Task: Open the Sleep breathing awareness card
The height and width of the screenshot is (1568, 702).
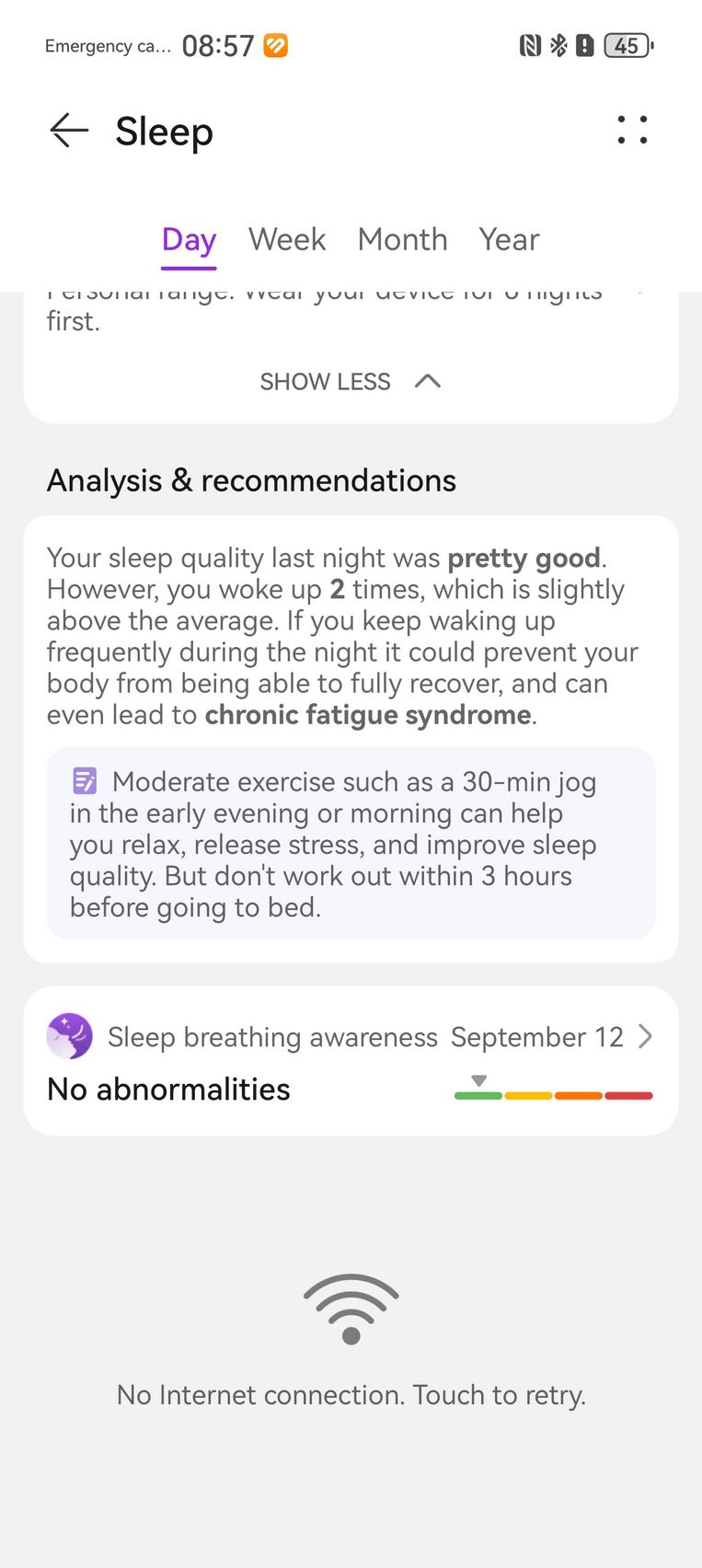Action: point(351,1061)
